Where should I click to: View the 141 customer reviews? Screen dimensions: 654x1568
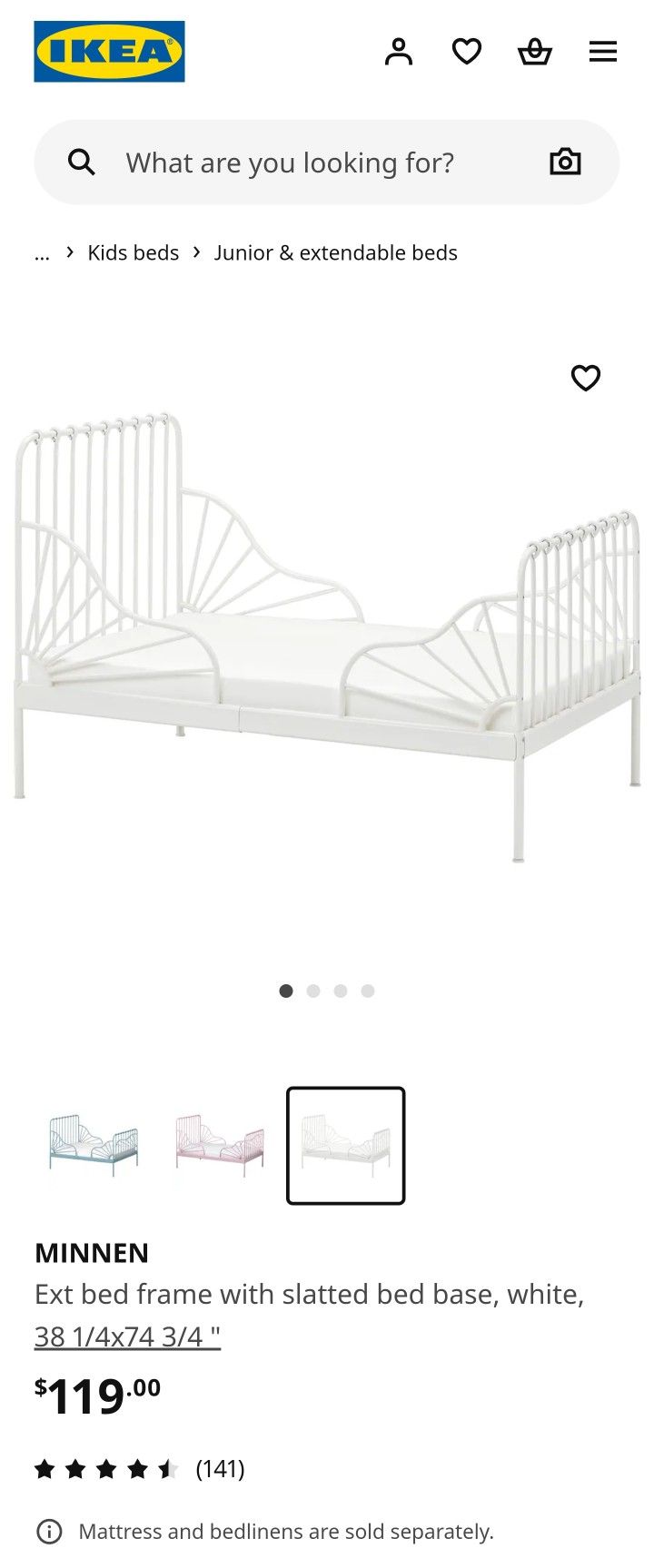click(x=219, y=1467)
